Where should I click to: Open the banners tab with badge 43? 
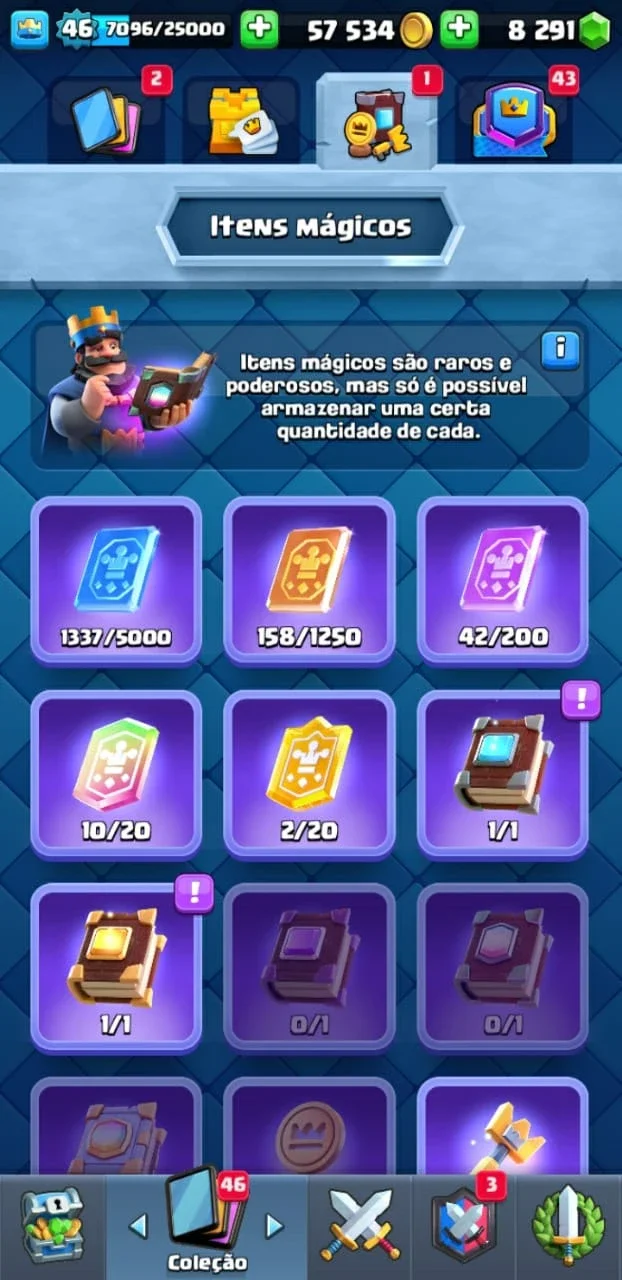click(x=514, y=119)
